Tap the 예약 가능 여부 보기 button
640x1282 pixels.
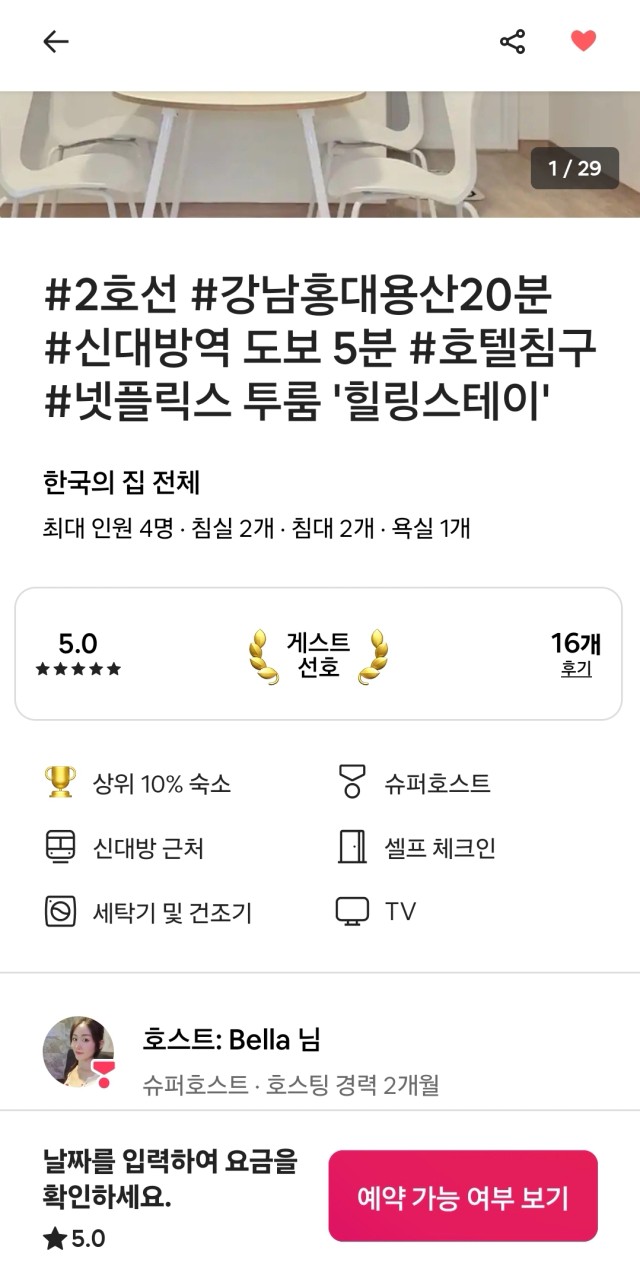(462, 1196)
